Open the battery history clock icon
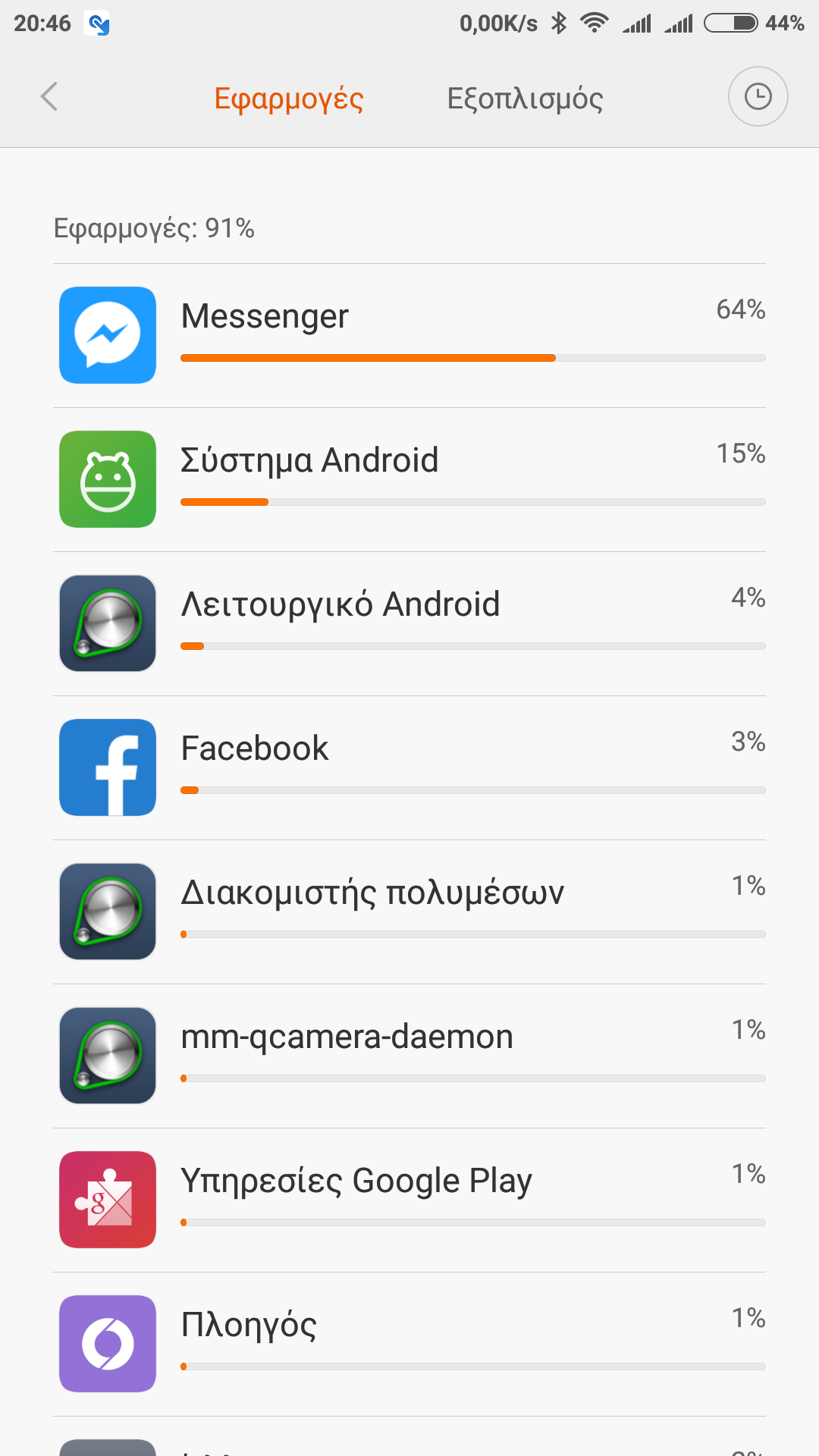819x1456 pixels. pyautogui.click(x=758, y=97)
